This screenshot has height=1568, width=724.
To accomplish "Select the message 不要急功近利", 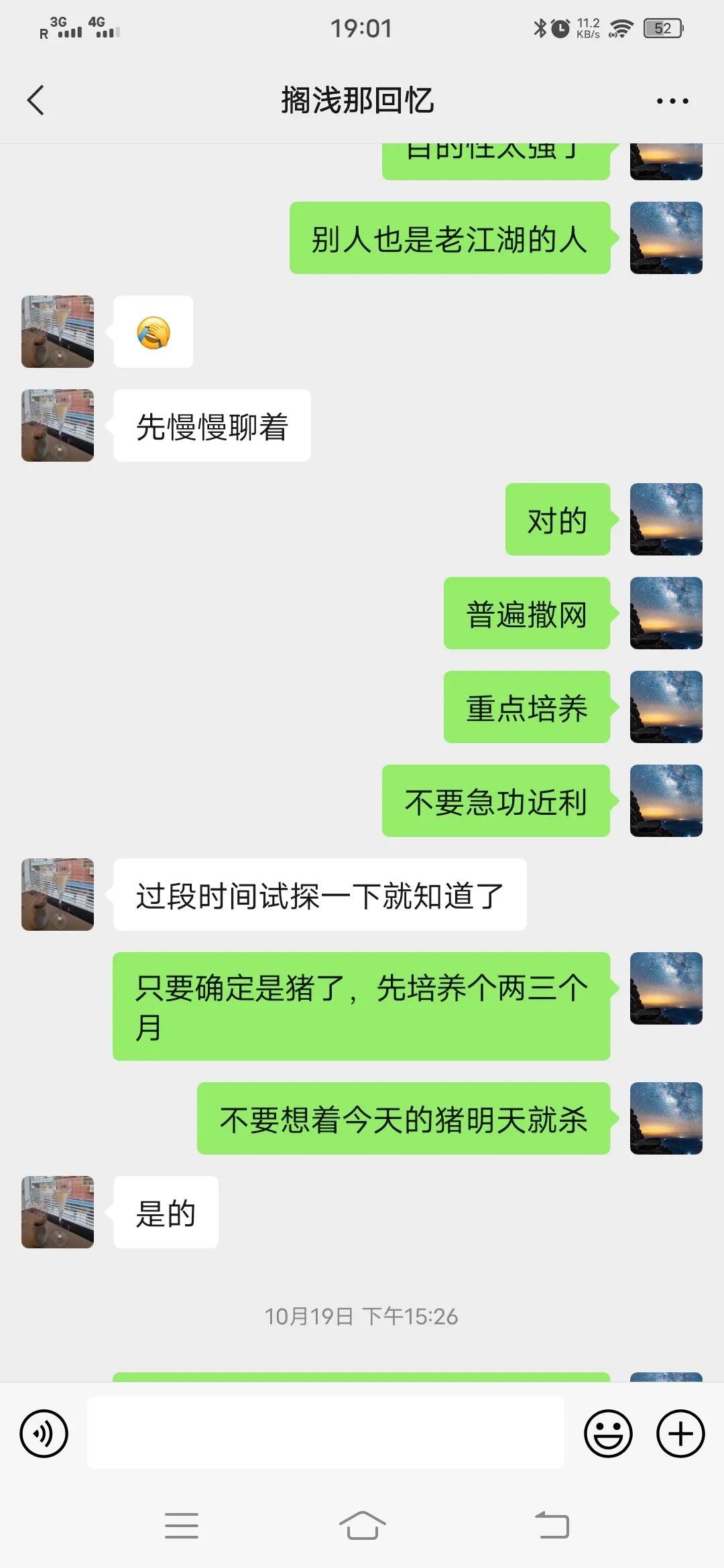I will click(496, 801).
